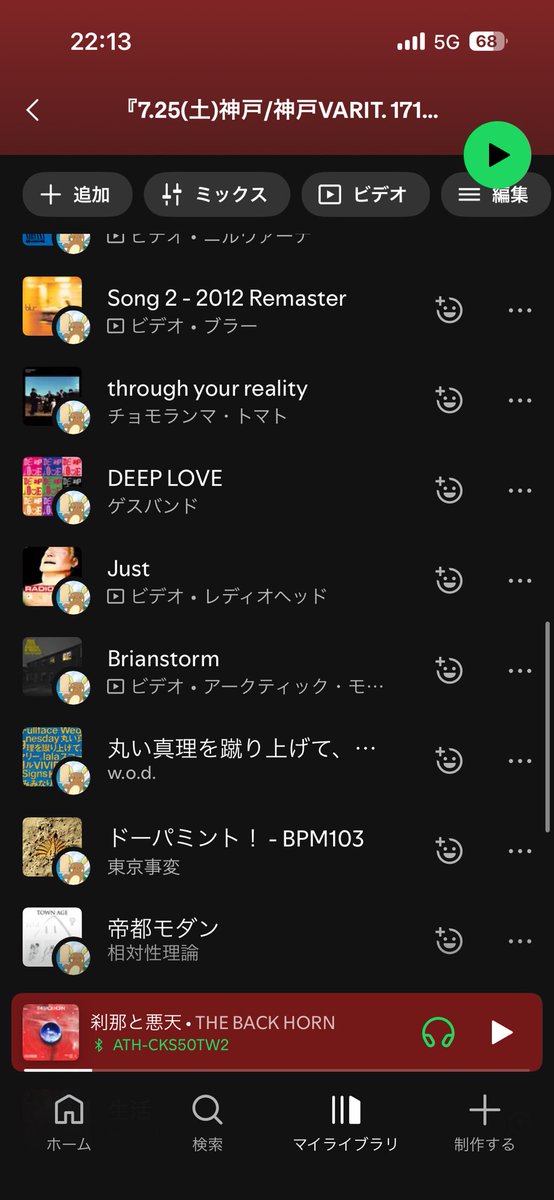Open more options for Brianstorm
The image size is (554, 1200).
pos(520,671)
